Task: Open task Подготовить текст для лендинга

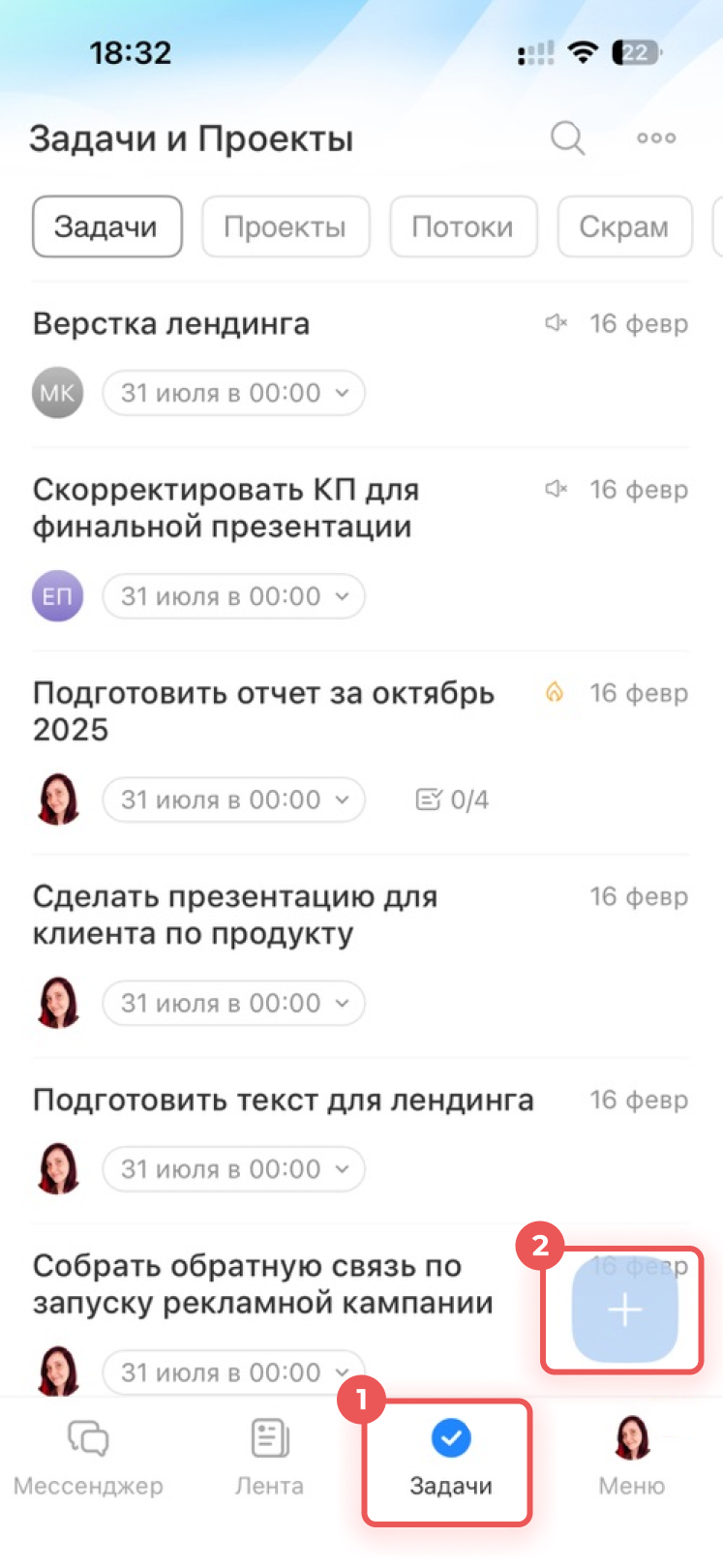Action: click(x=283, y=1101)
